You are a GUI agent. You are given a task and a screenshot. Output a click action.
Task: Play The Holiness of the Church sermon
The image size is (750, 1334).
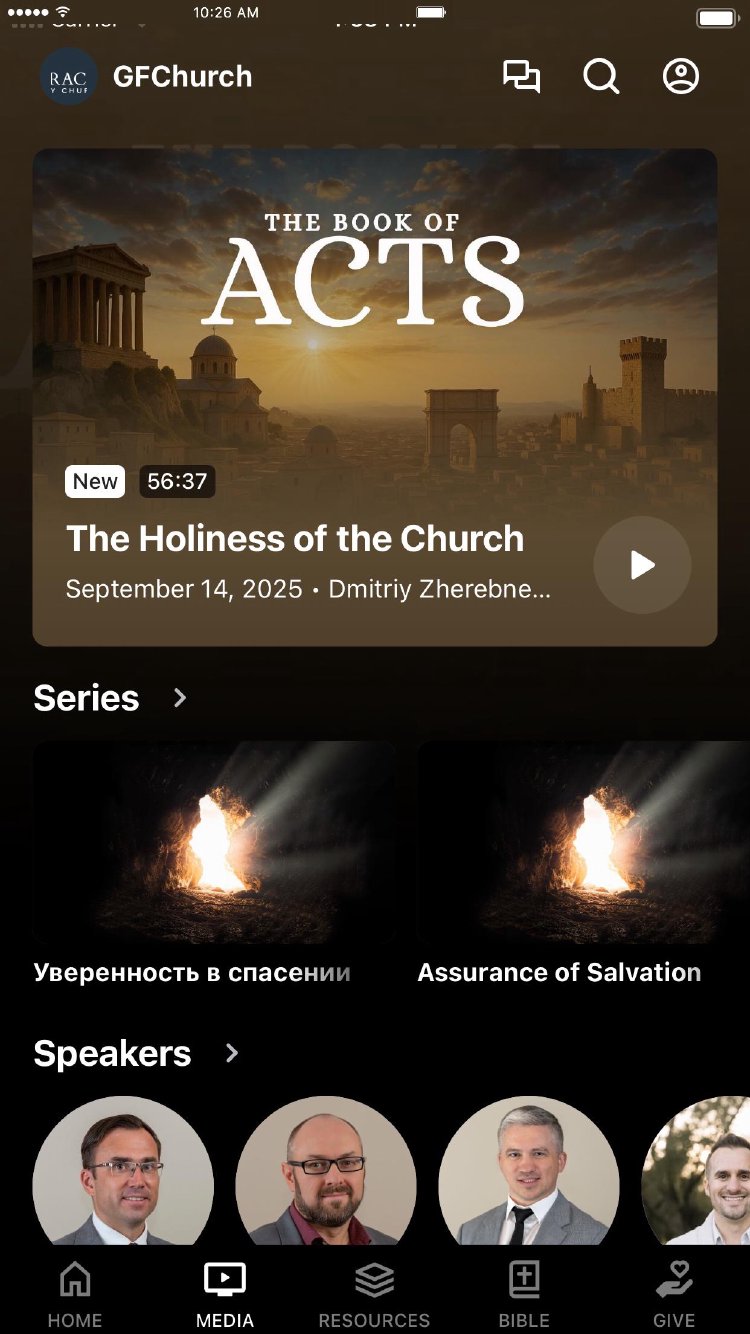(642, 565)
